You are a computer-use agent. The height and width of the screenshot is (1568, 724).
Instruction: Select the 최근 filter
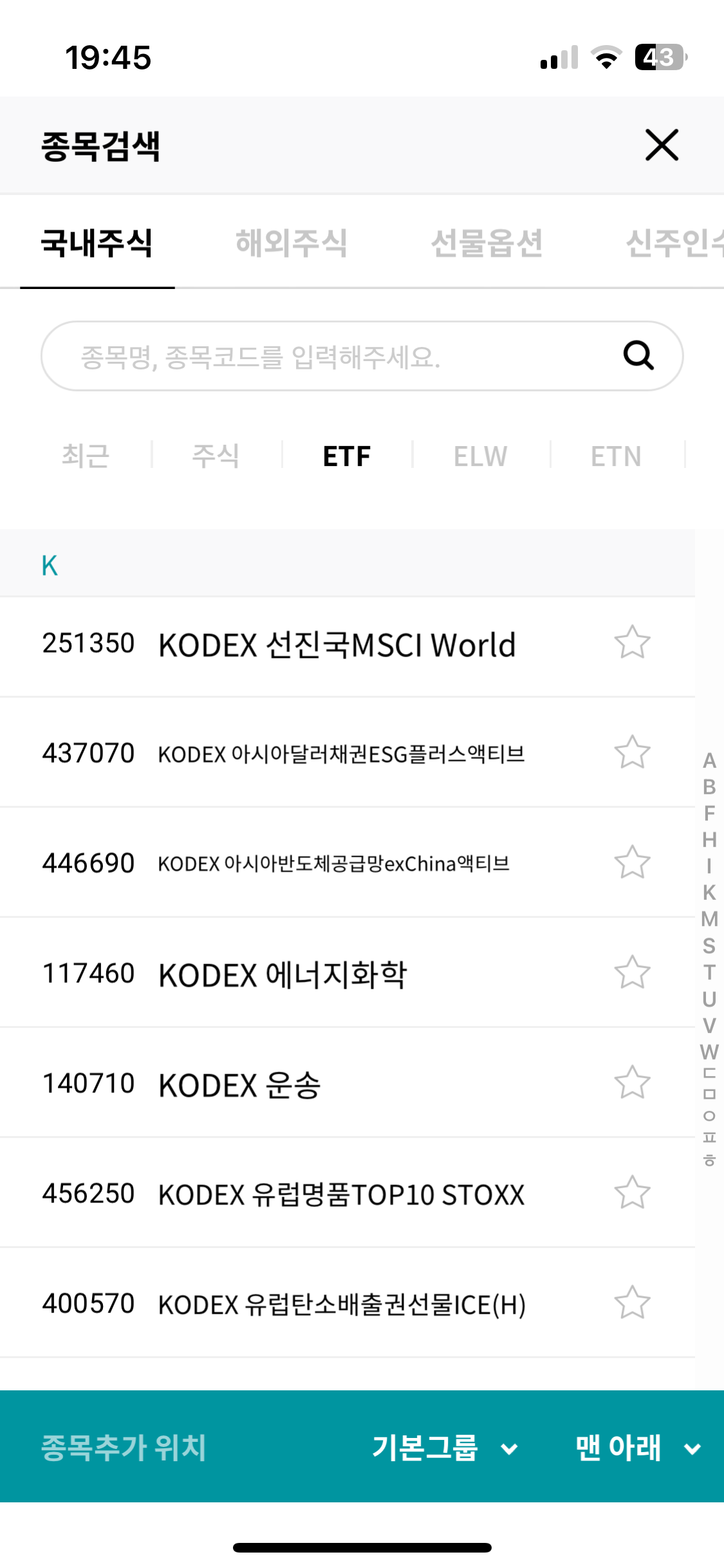(x=87, y=456)
